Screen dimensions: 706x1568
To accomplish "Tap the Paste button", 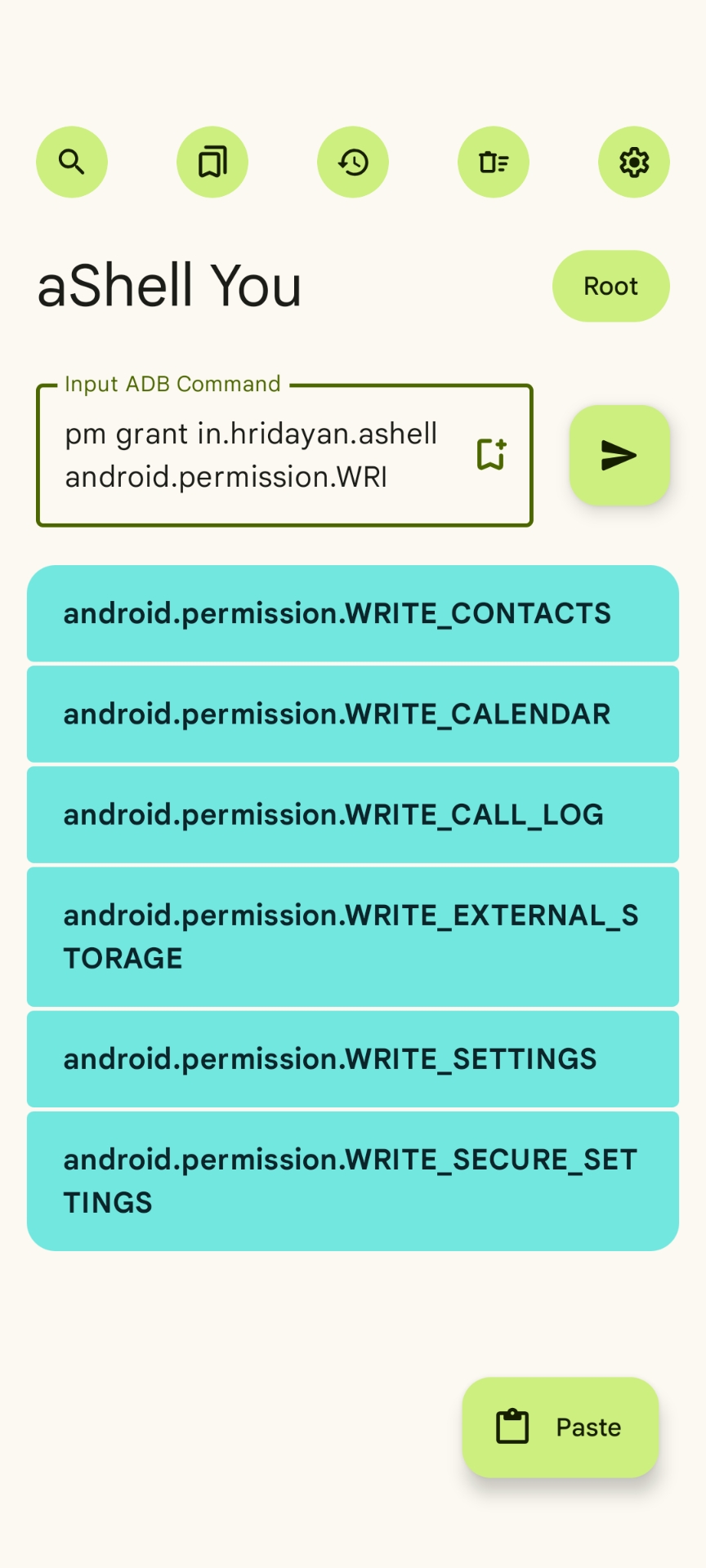I will [x=560, y=1426].
